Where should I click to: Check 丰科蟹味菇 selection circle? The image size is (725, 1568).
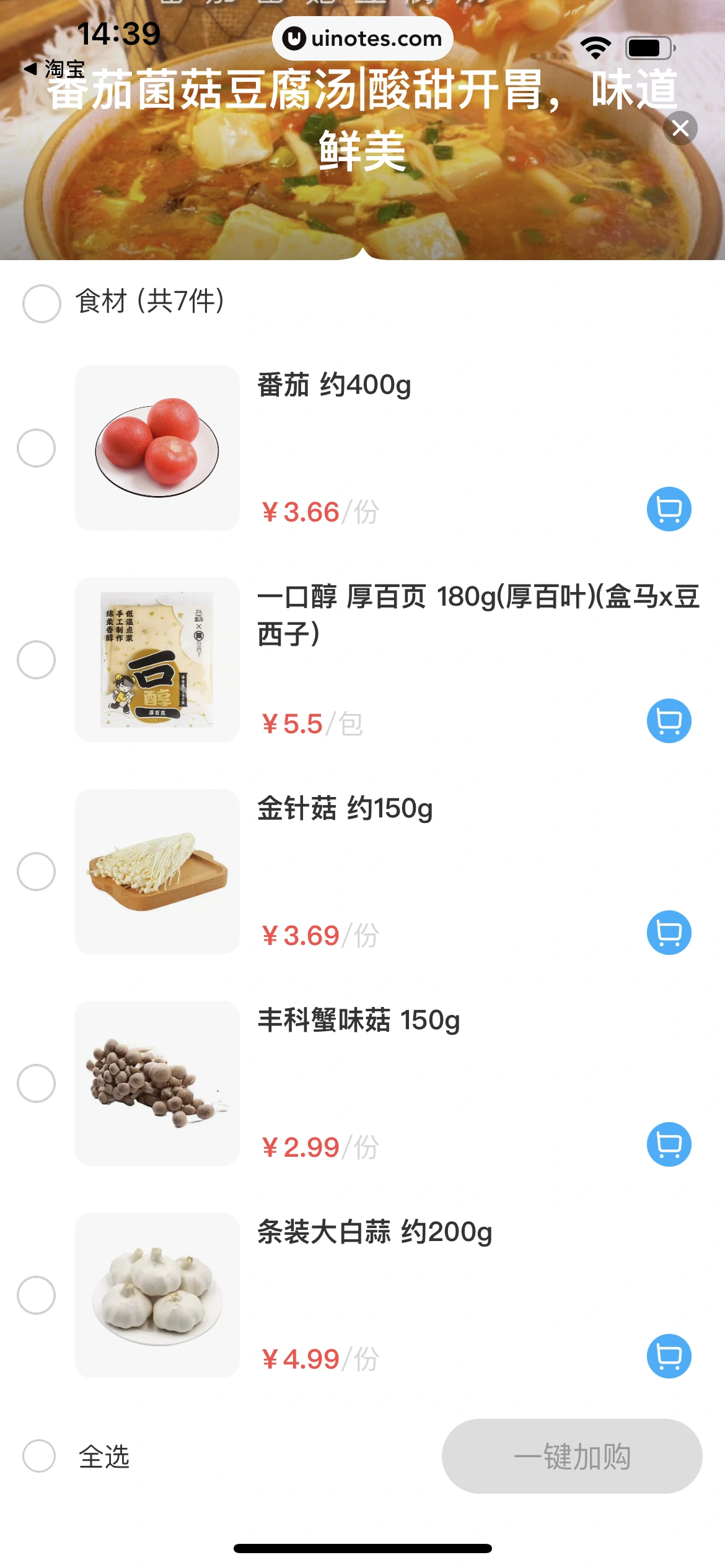38,1081
